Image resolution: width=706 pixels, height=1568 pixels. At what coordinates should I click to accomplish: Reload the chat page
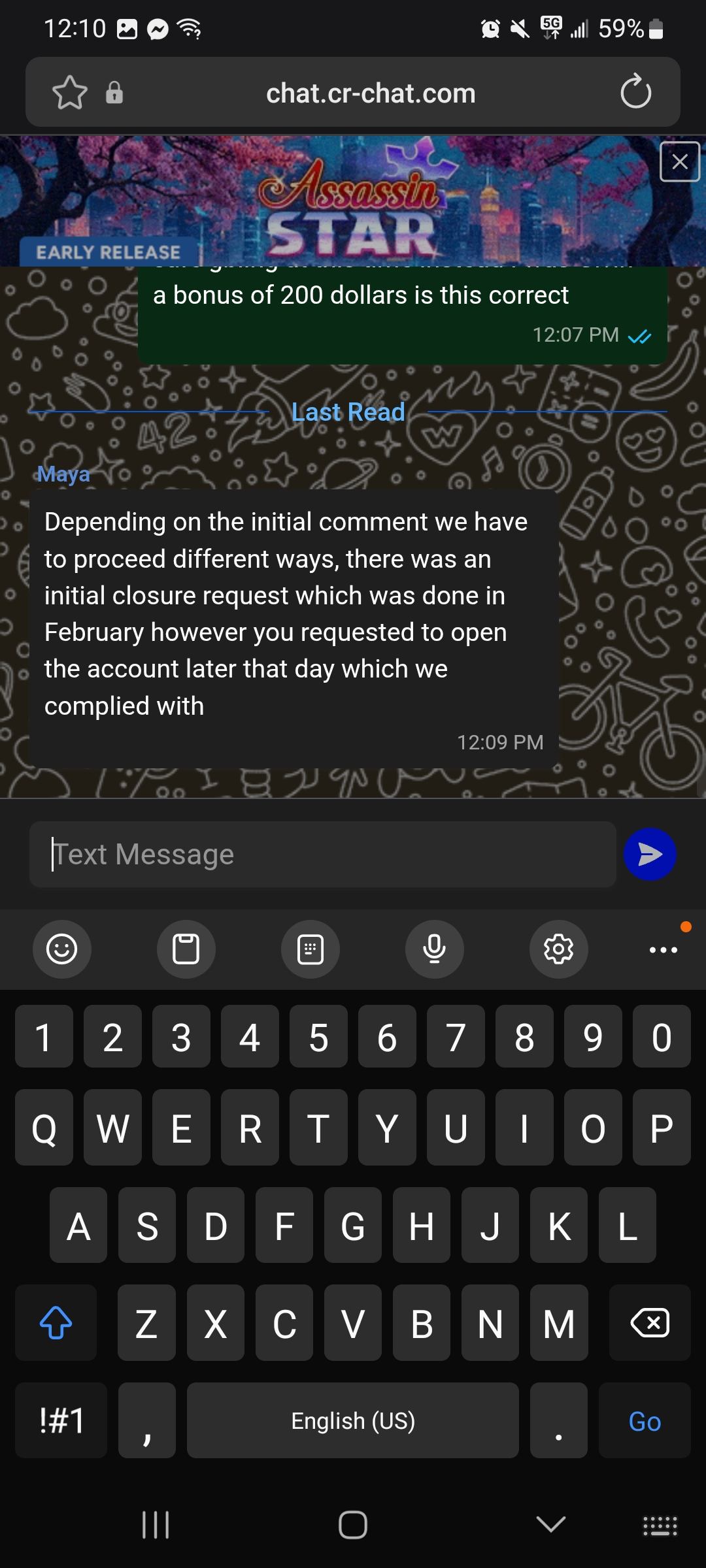tap(635, 92)
